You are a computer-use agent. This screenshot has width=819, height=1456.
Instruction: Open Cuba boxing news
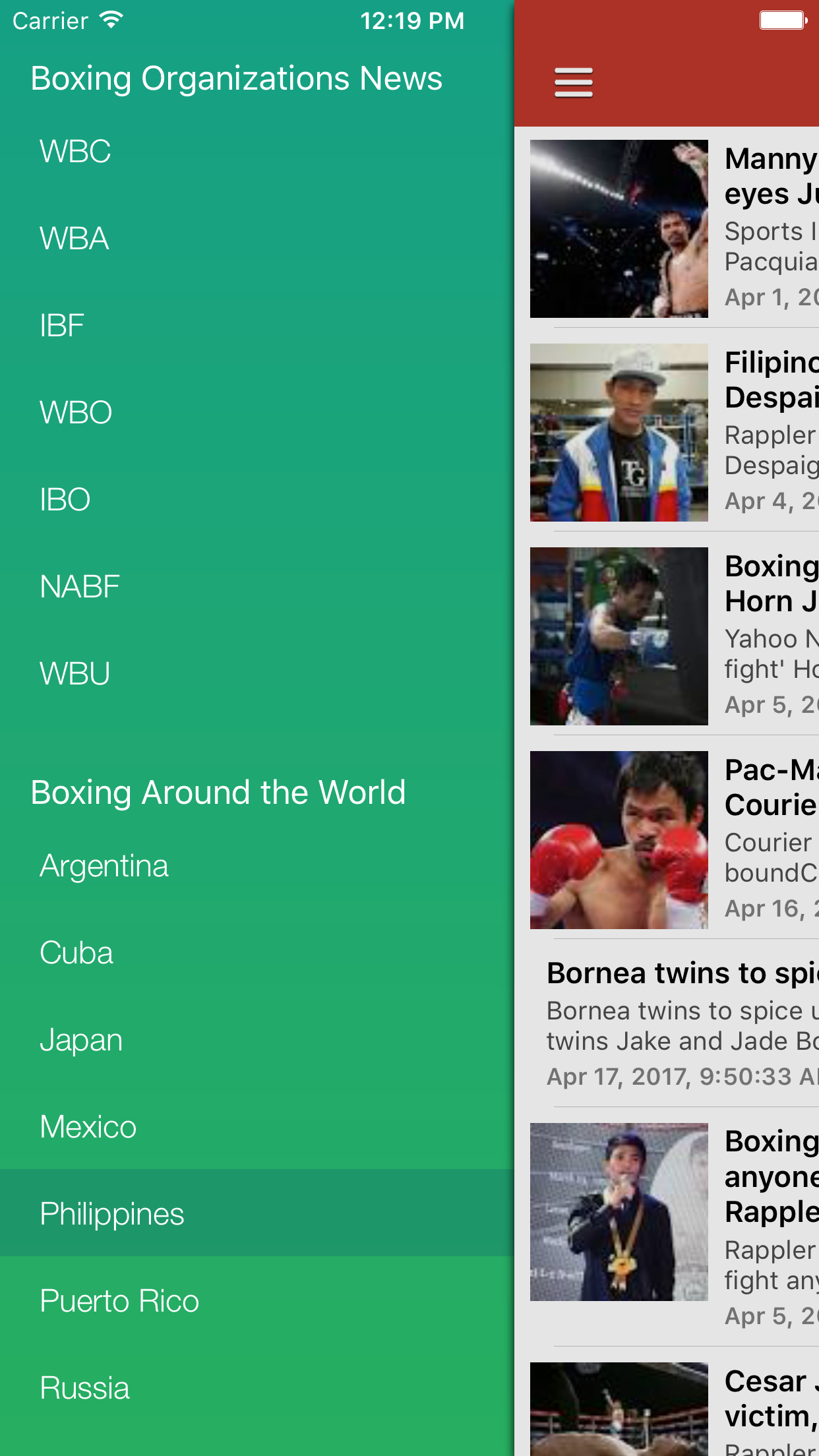coord(76,952)
